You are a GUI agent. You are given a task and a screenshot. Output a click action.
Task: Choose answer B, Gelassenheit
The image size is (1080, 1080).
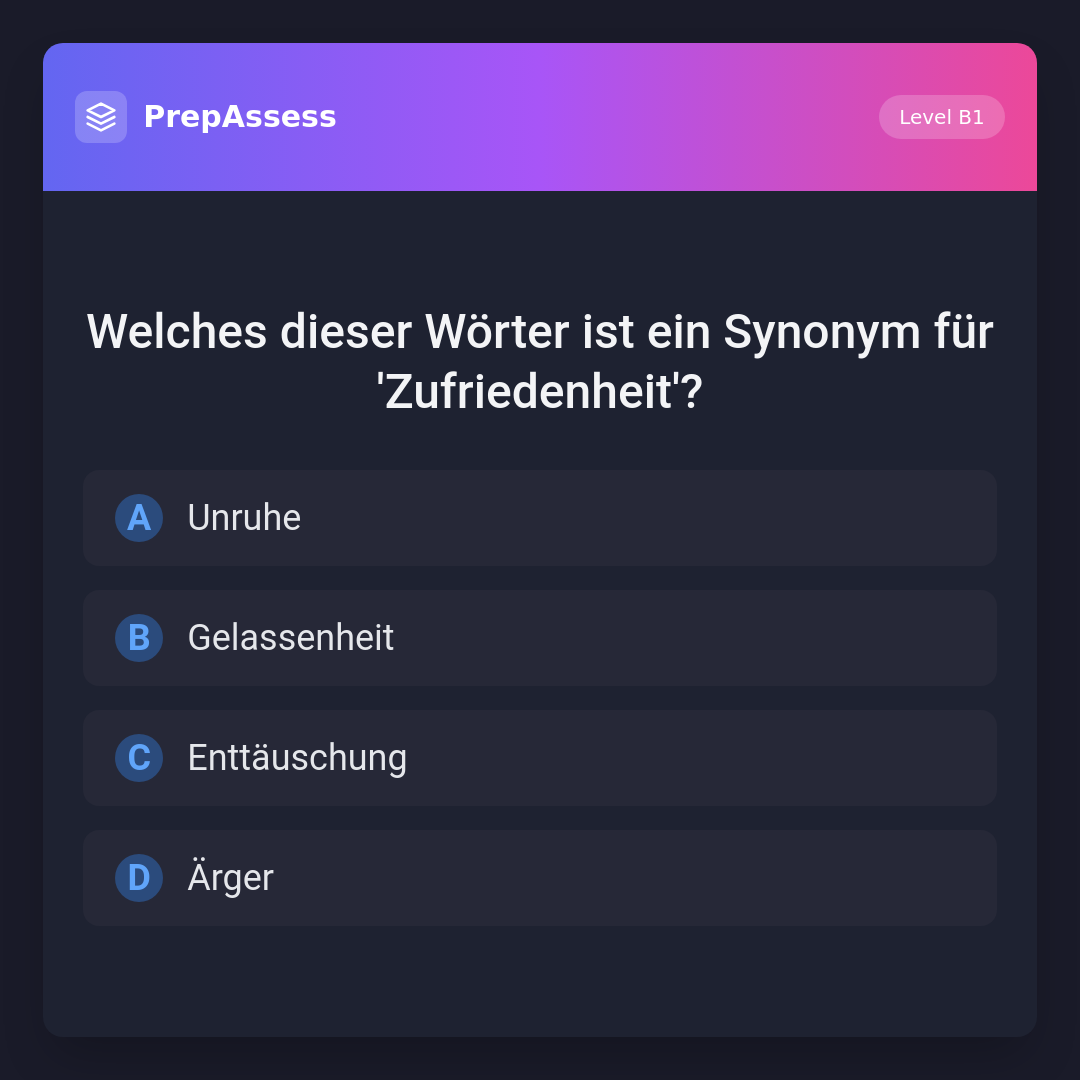540,638
